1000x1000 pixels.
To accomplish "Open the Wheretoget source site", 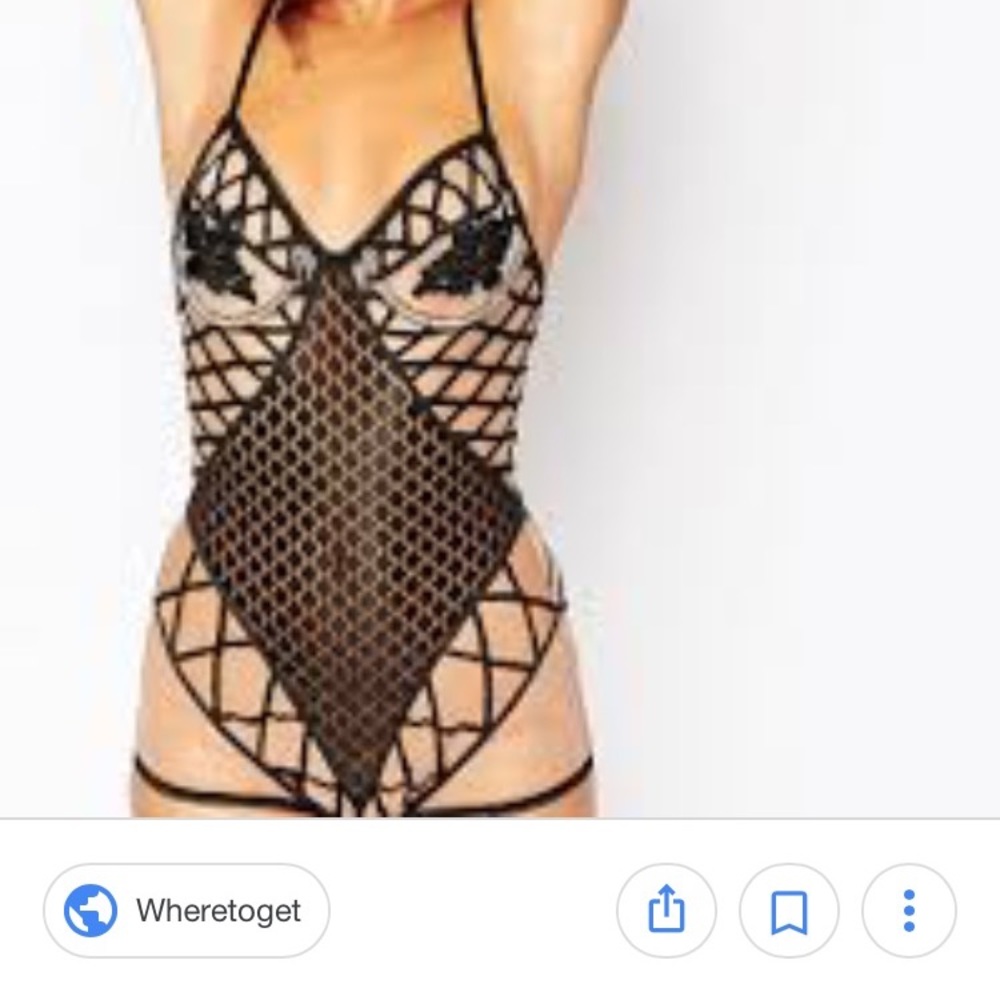I will point(186,911).
